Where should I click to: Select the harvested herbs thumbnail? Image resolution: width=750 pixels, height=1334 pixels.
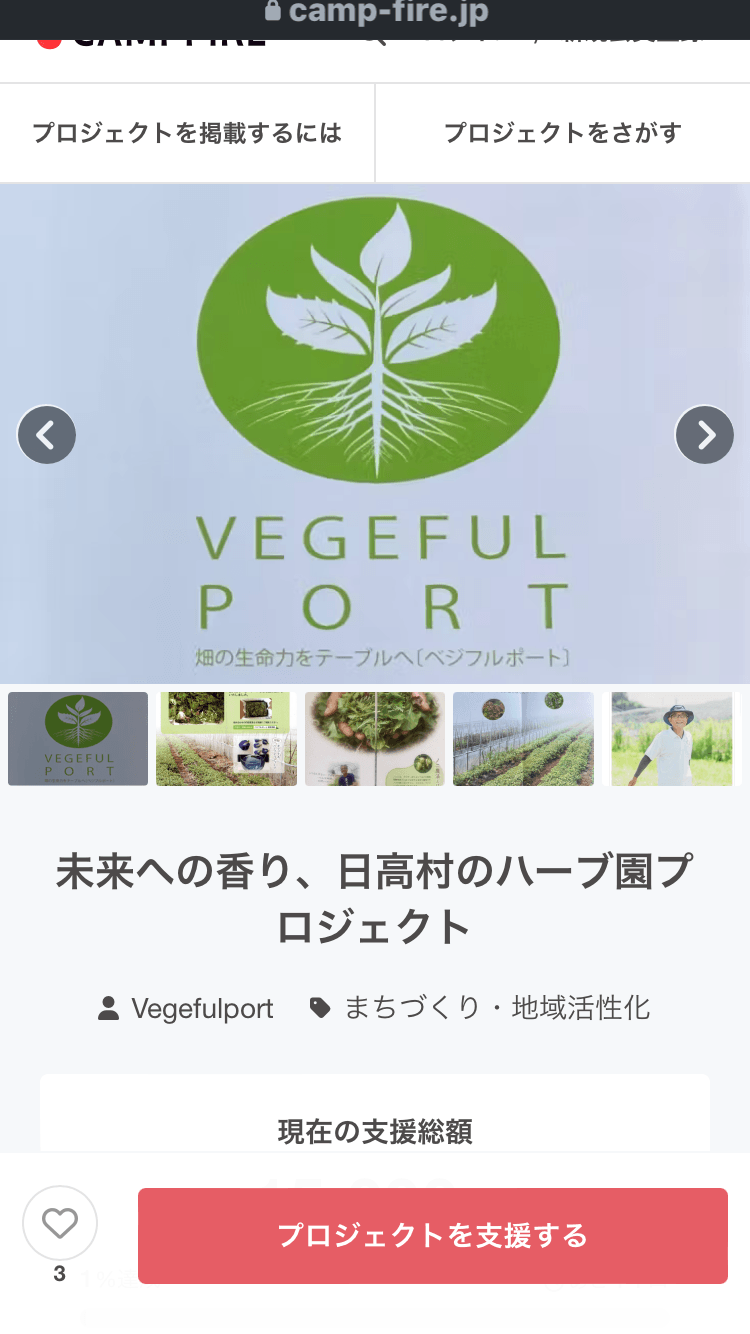375,739
